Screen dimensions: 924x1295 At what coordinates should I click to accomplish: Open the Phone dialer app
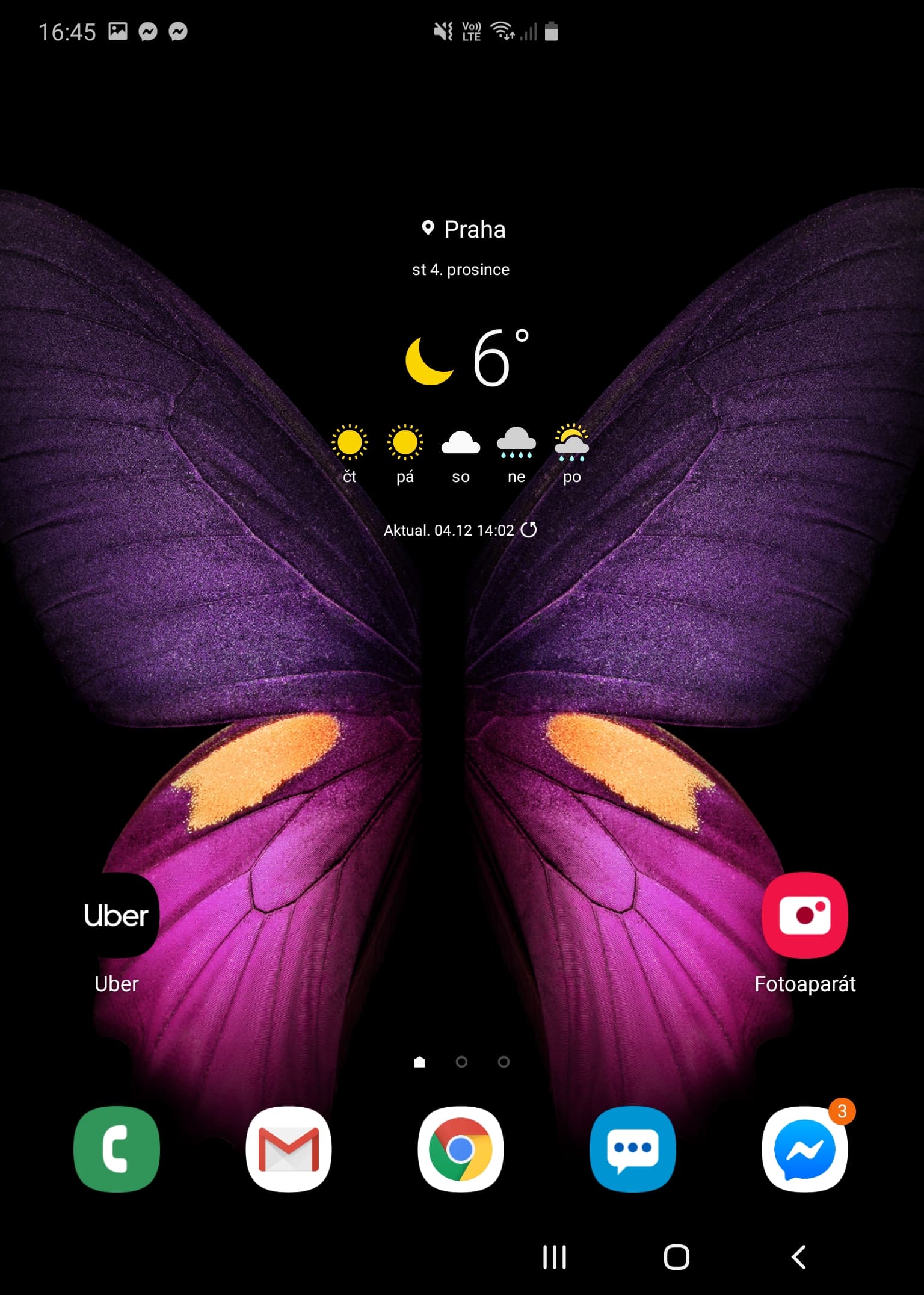pyautogui.click(x=116, y=1149)
